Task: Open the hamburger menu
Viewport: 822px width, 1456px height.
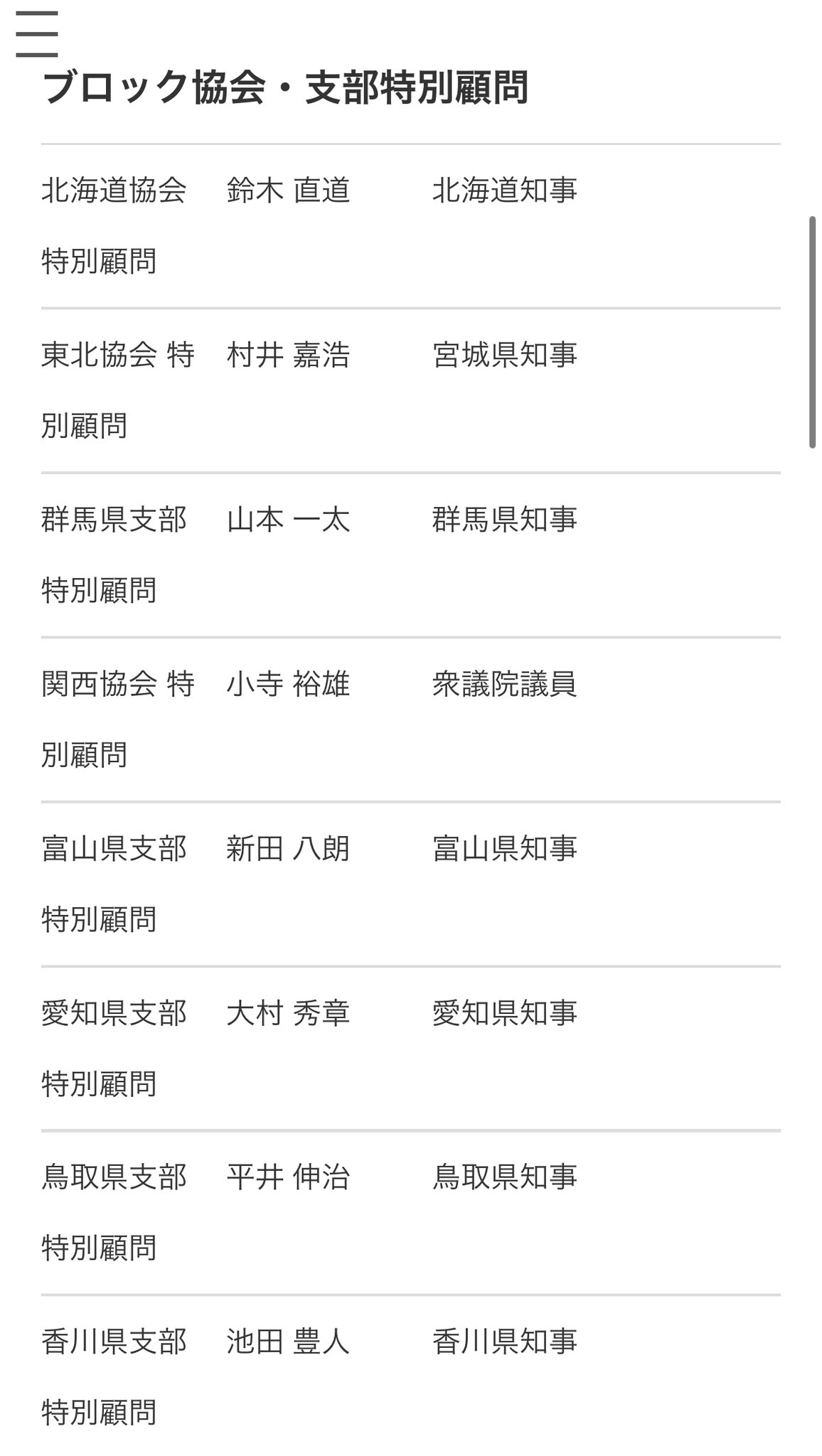Action: pos(37,33)
